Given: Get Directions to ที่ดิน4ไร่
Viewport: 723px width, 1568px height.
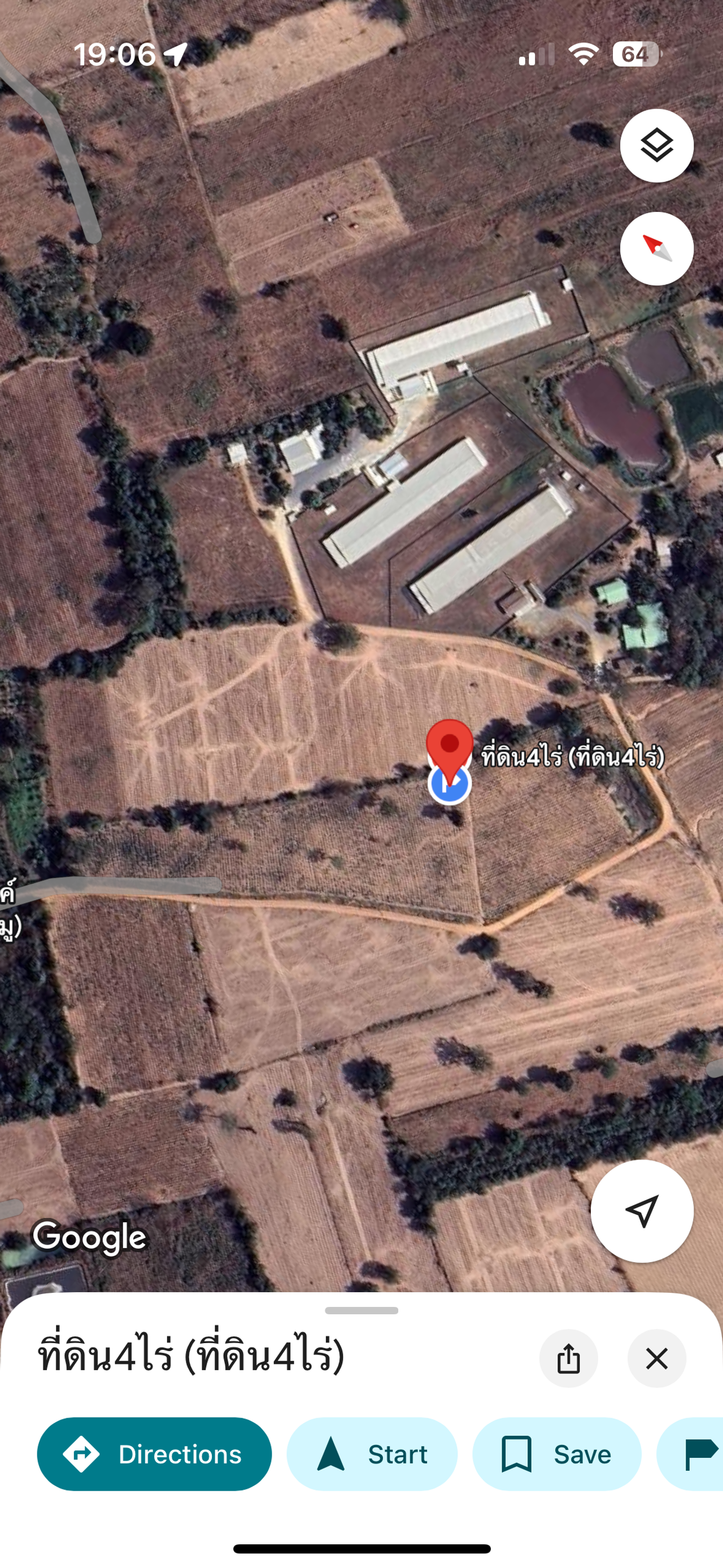Looking at the screenshot, I should coord(154,1453).
